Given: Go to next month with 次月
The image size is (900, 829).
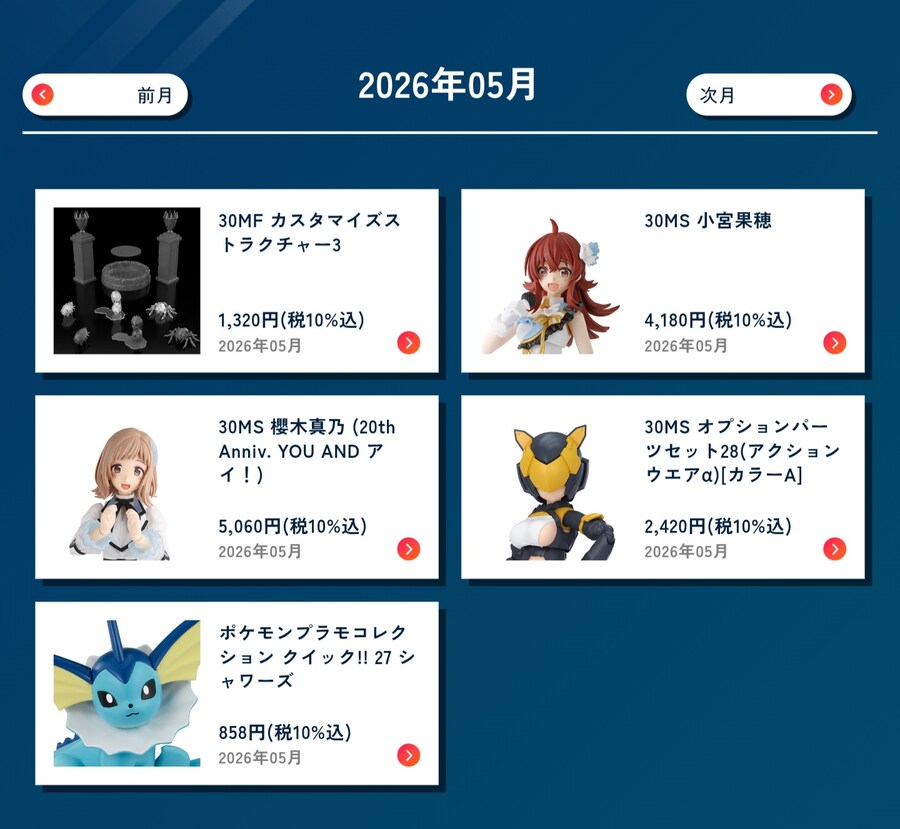Looking at the screenshot, I should coord(768,95).
